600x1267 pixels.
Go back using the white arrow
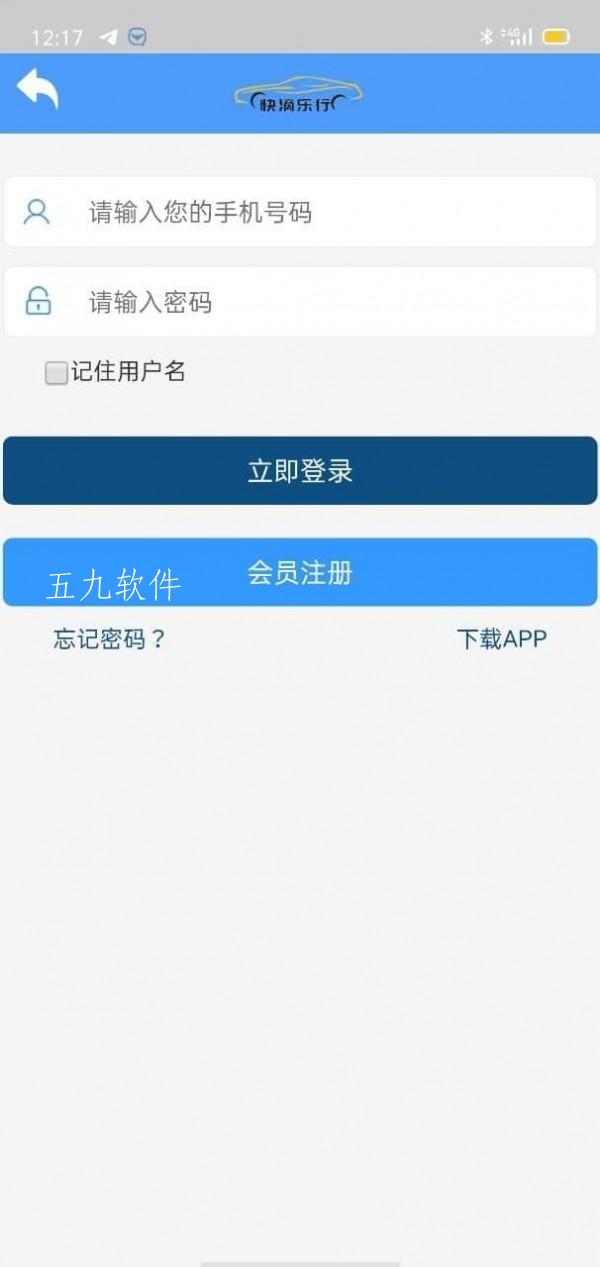(37, 89)
